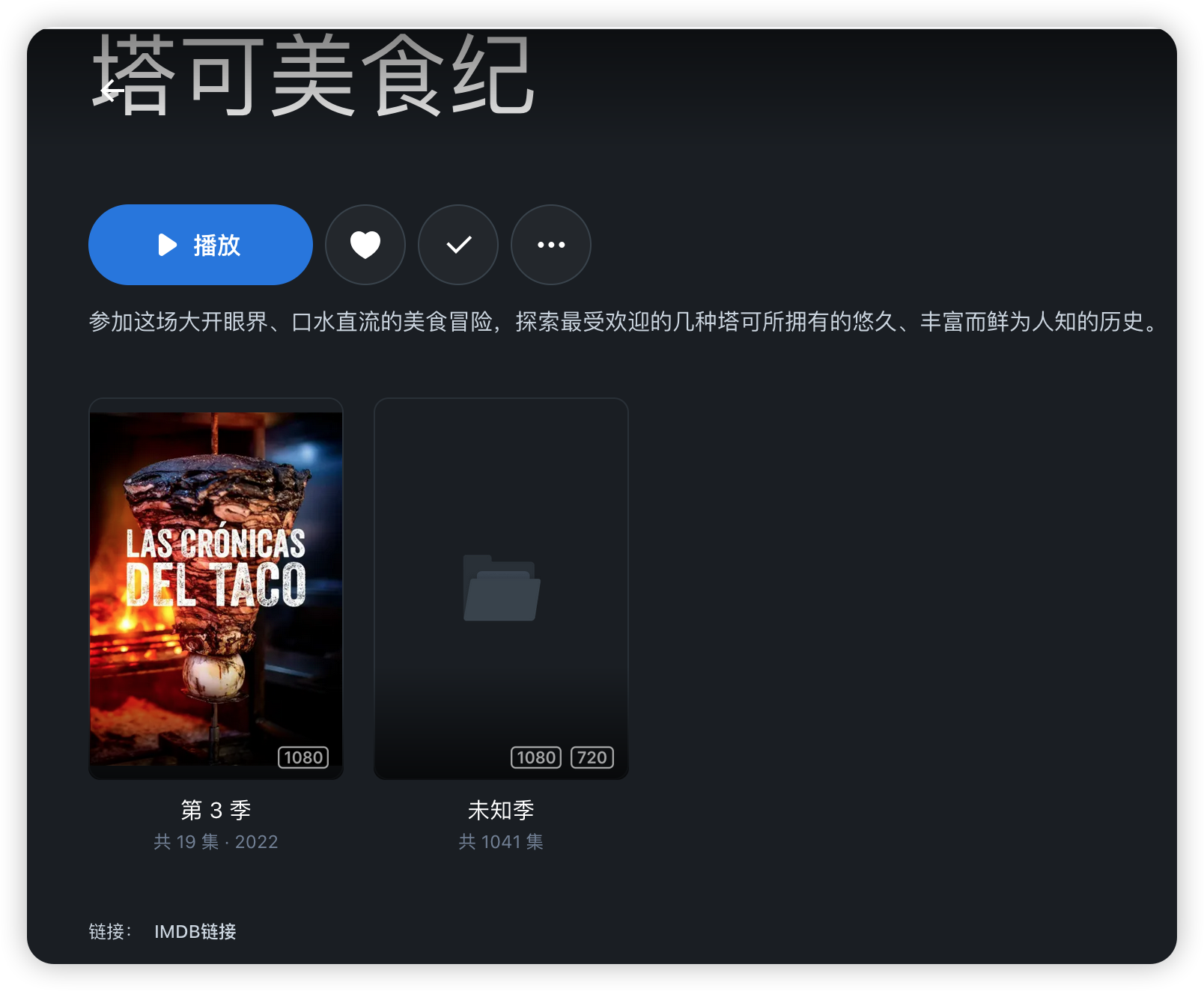
Task: Mark the series as watched
Action: coord(458,245)
